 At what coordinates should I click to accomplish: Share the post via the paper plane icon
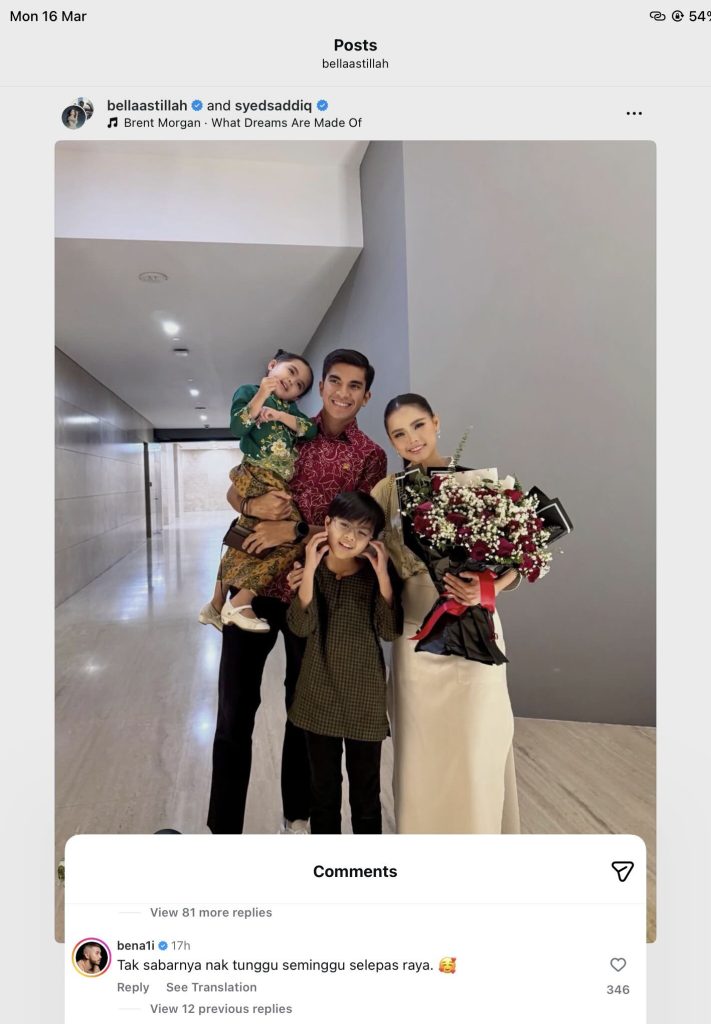pyautogui.click(x=622, y=871)
